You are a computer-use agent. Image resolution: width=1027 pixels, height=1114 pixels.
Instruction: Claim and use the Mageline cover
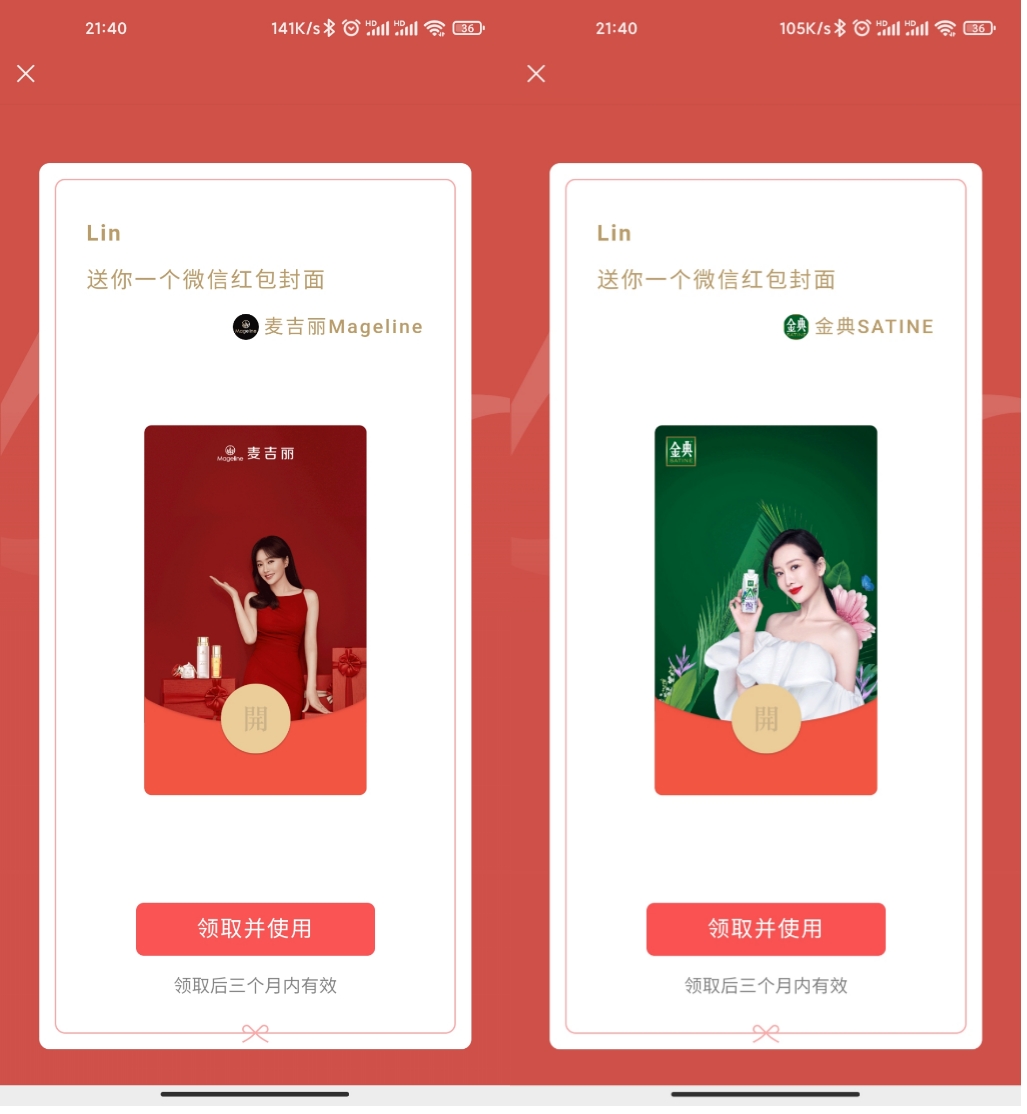tap(255, 929)
